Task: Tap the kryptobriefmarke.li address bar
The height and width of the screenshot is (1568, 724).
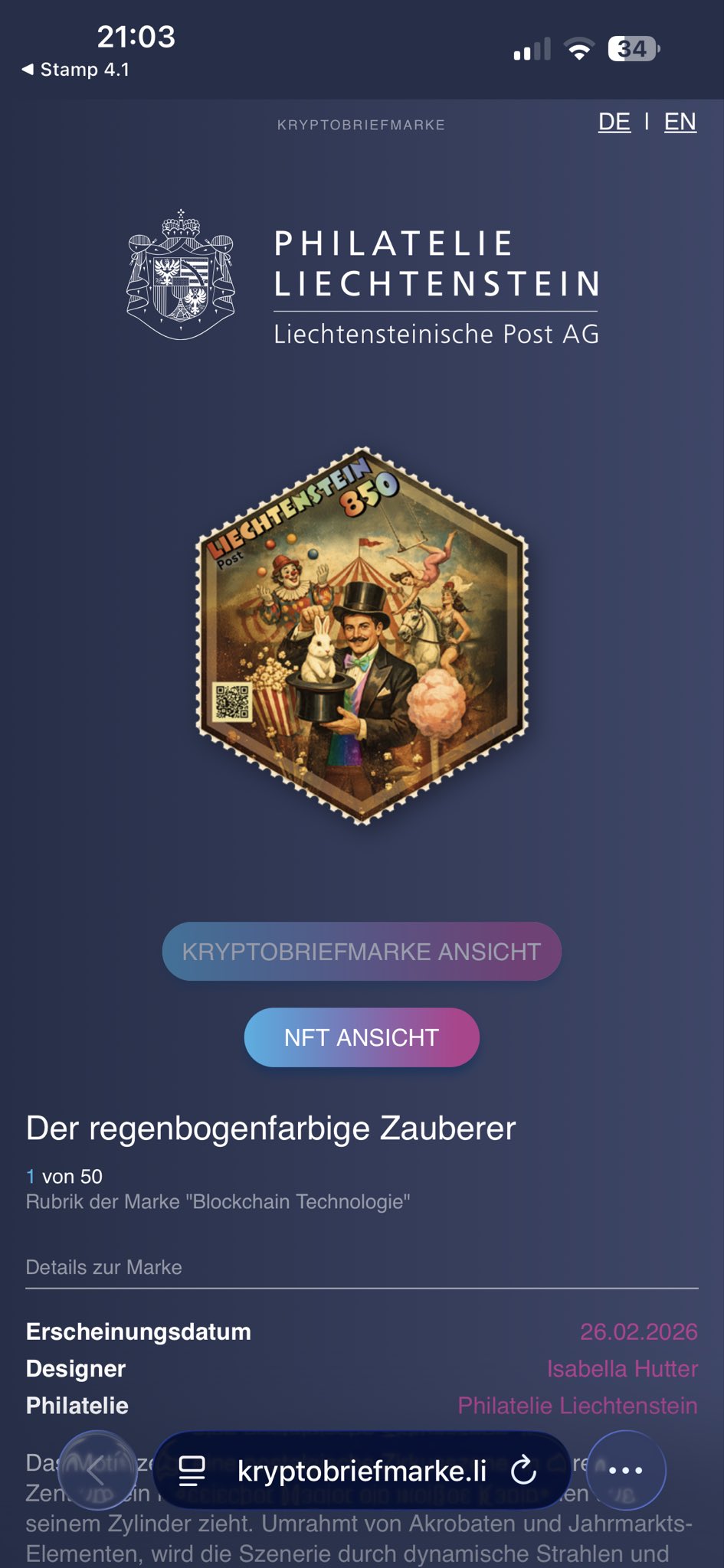Action: click(x=362, y=1470)
